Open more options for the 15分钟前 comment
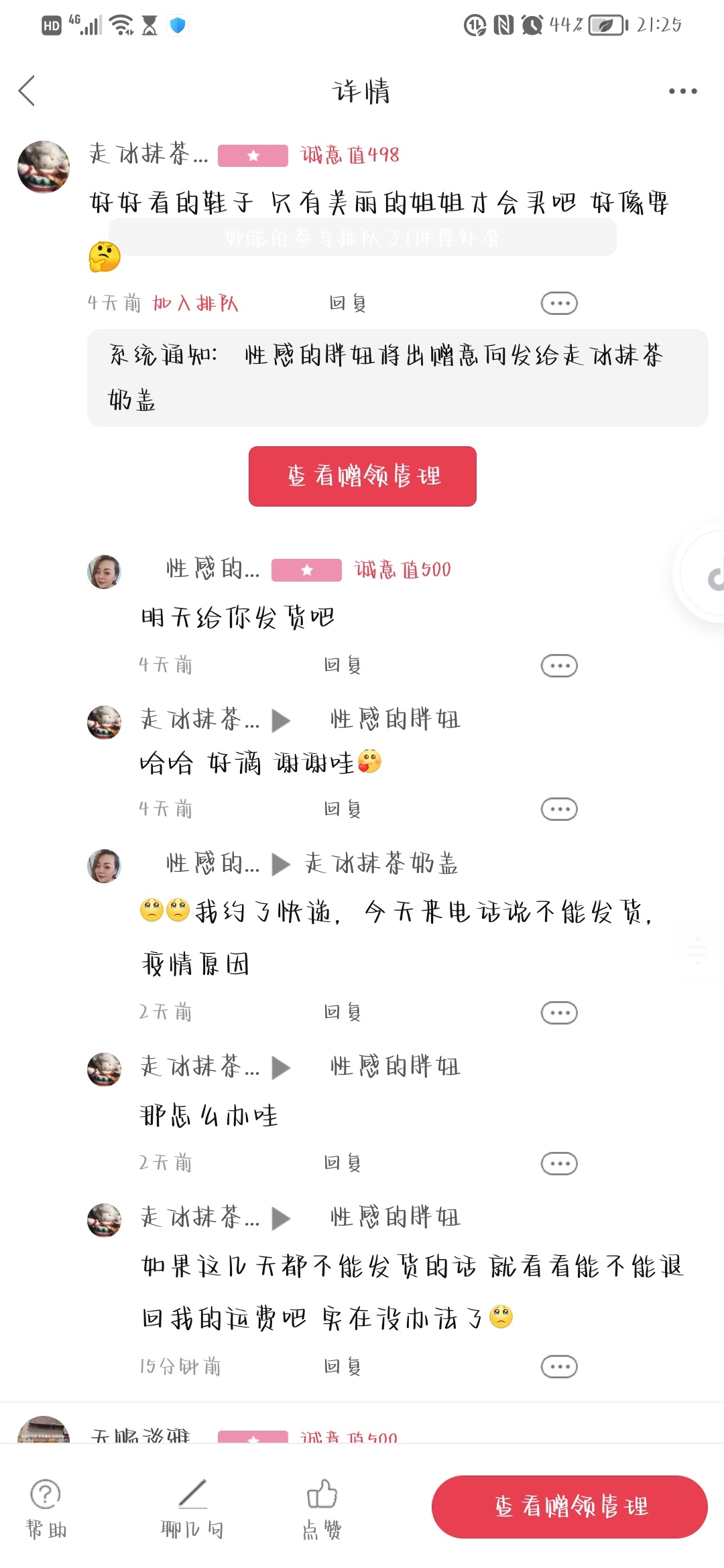 [x=559, y=1366]
